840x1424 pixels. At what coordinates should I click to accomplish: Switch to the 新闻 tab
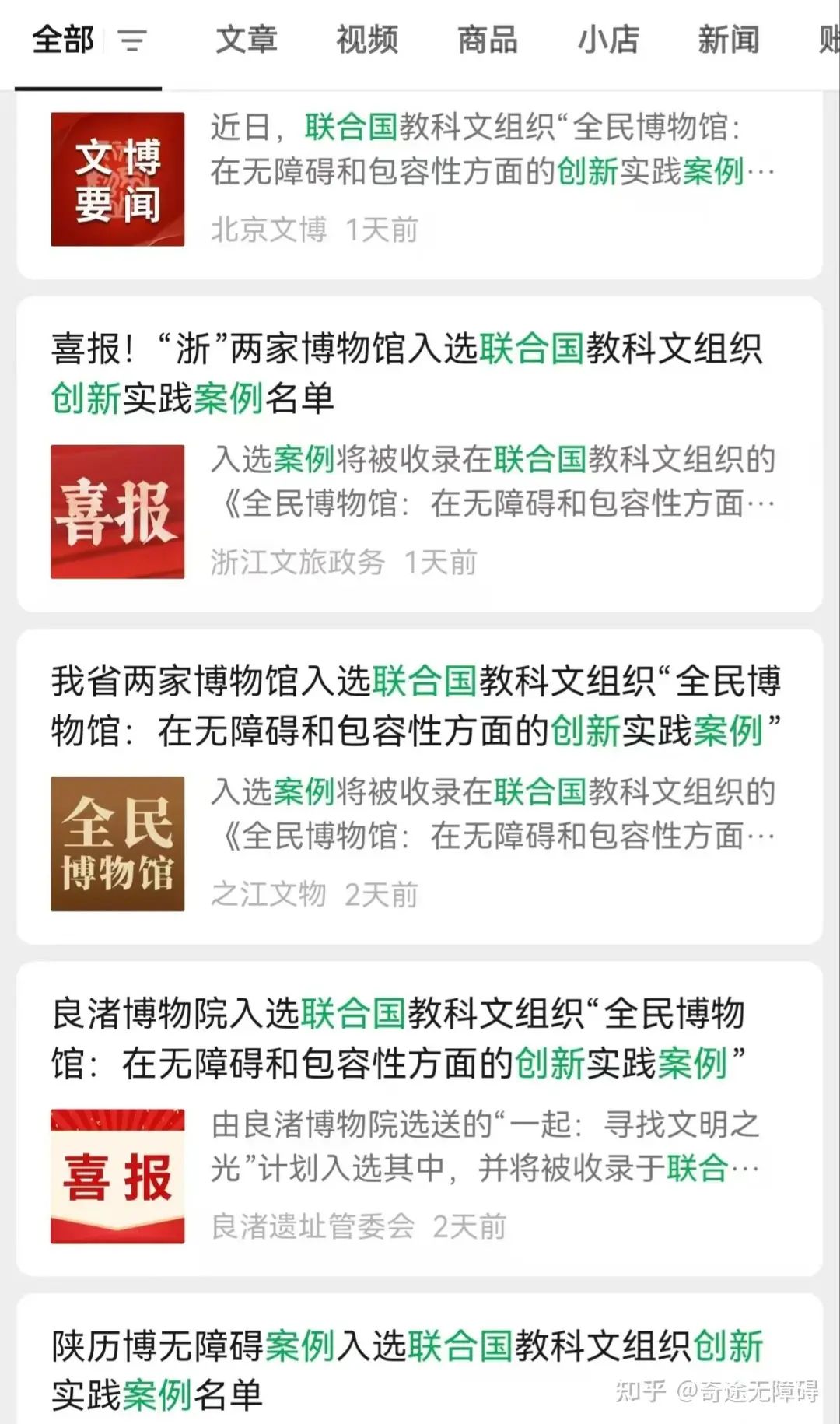click(x=729, y=40)
